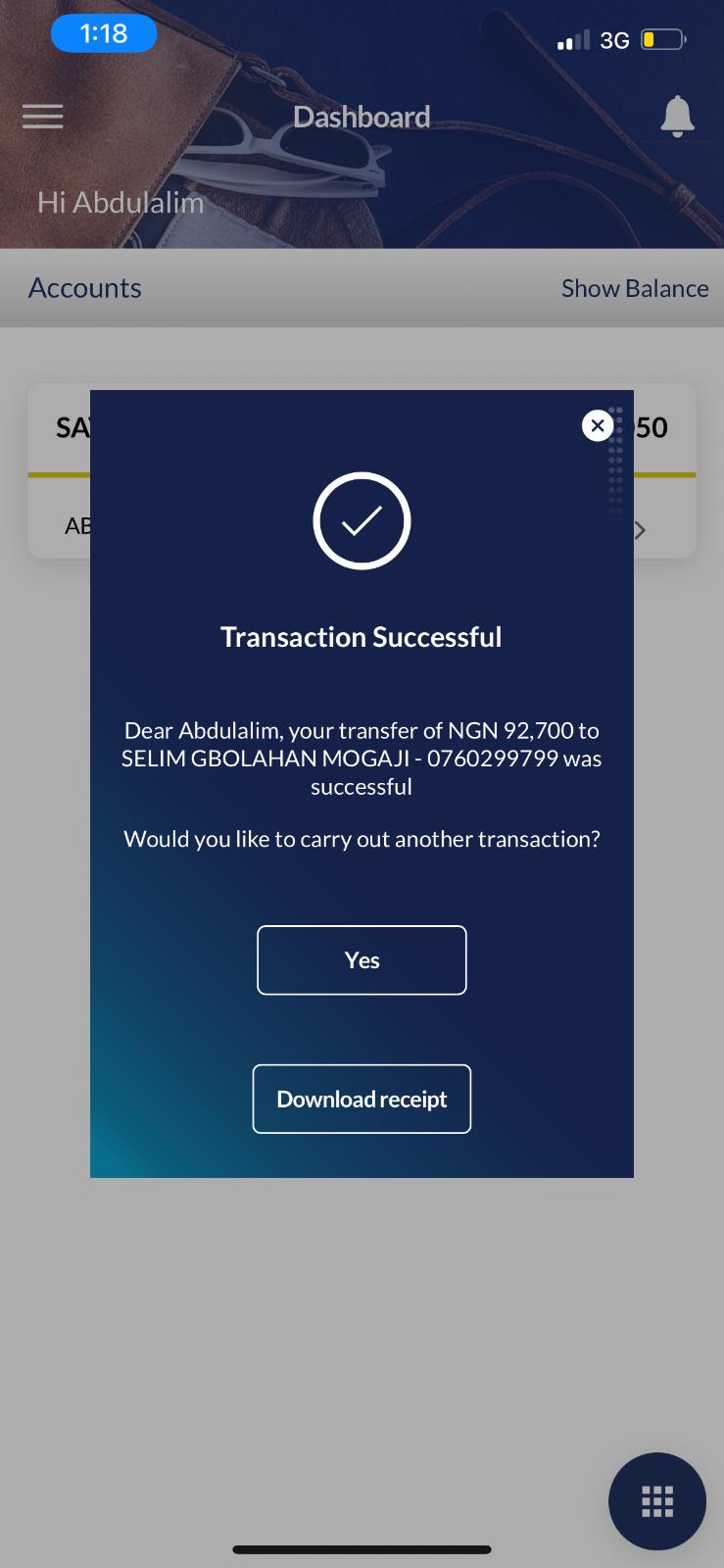Tap Show Balance

[x=634, y=288]
